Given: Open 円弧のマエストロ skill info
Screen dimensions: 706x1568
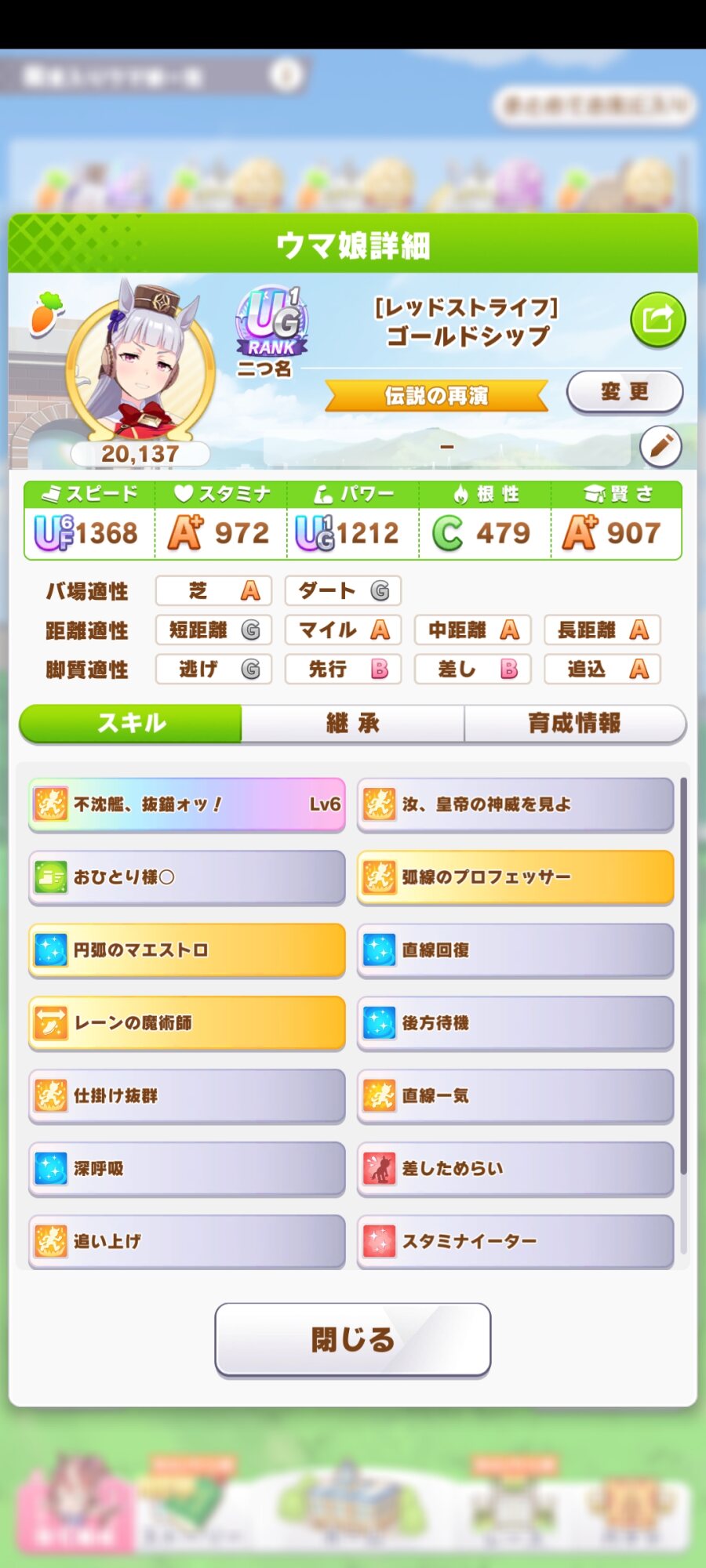Looking at the screenshot, I should (187, 950).
